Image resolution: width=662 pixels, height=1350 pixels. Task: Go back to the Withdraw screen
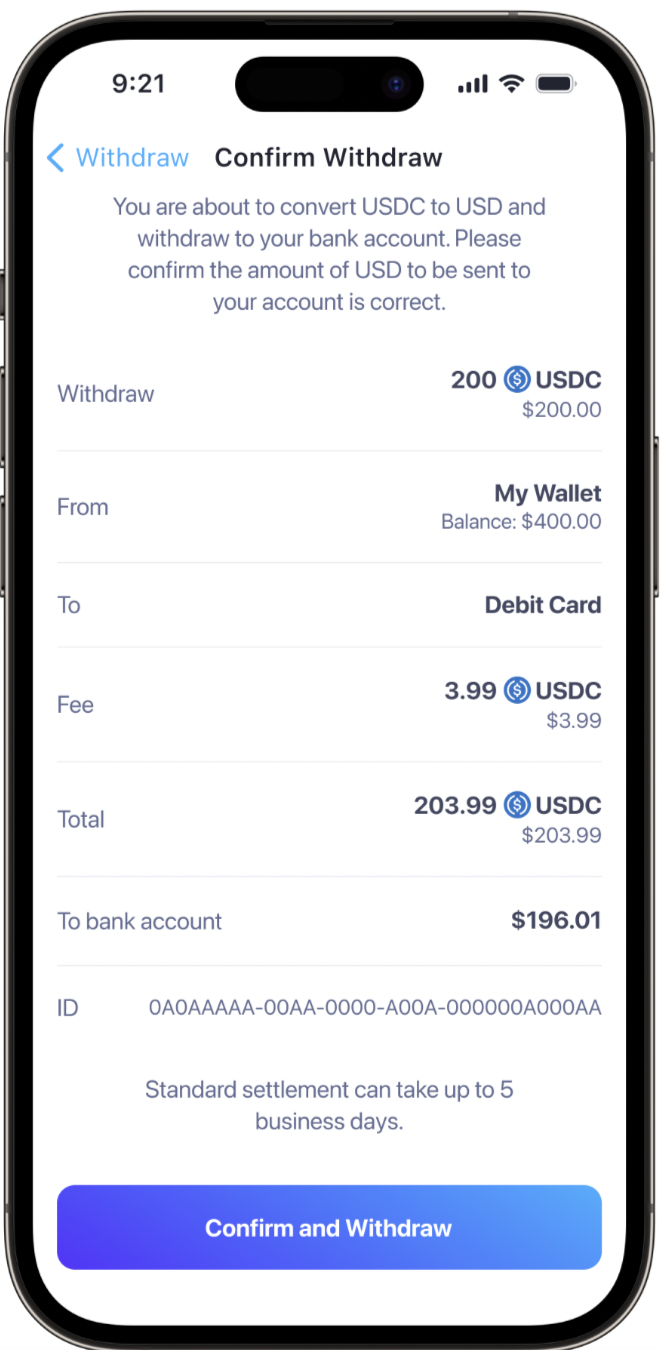[x=117, y=158]
